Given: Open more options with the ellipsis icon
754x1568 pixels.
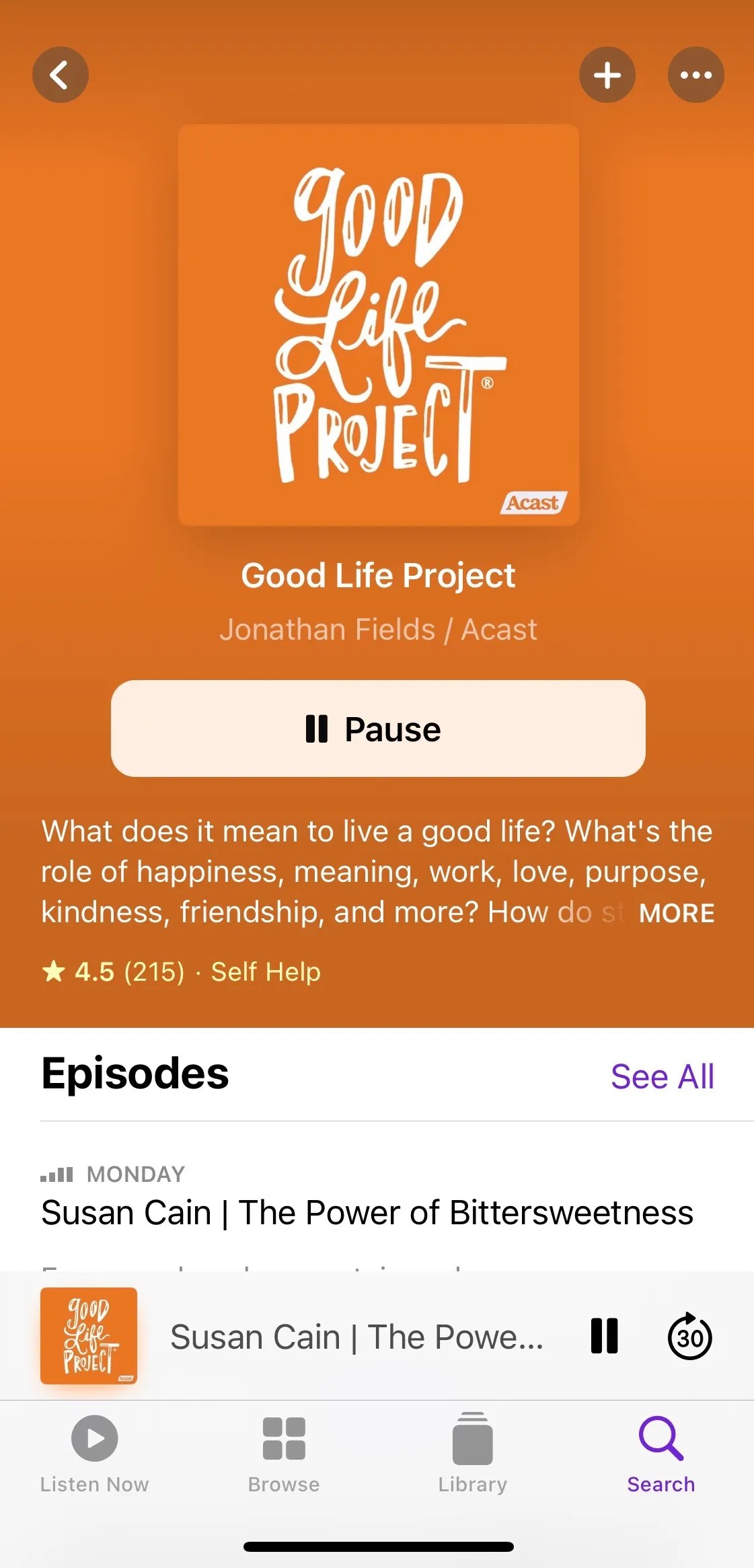Looking at the screenshot, I should coord(696,75).
